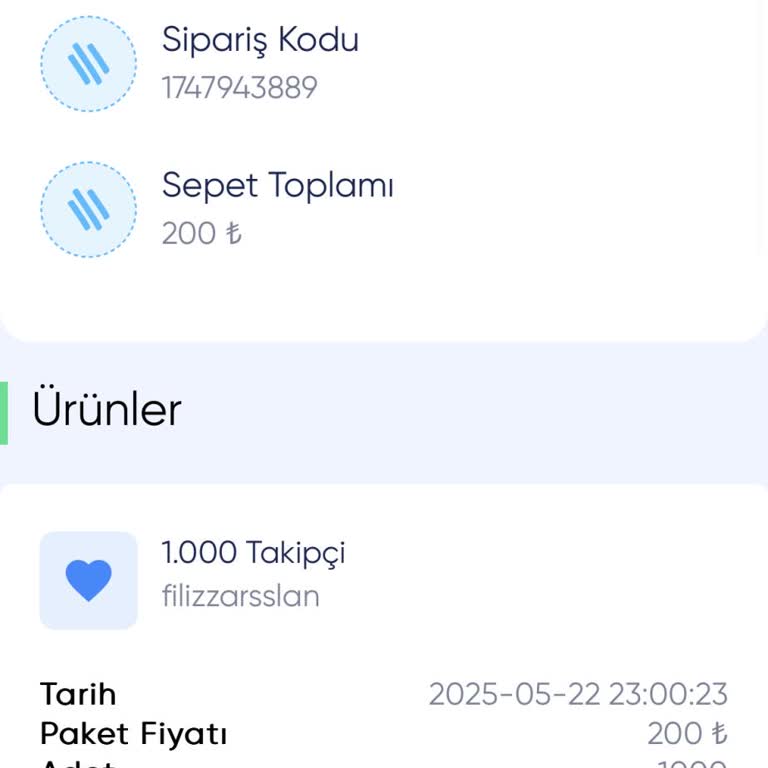The height and width of the screenshot is (768, 768).
Task: Open the 1.000 Takipçi product item
Action: tap(253, 553)
